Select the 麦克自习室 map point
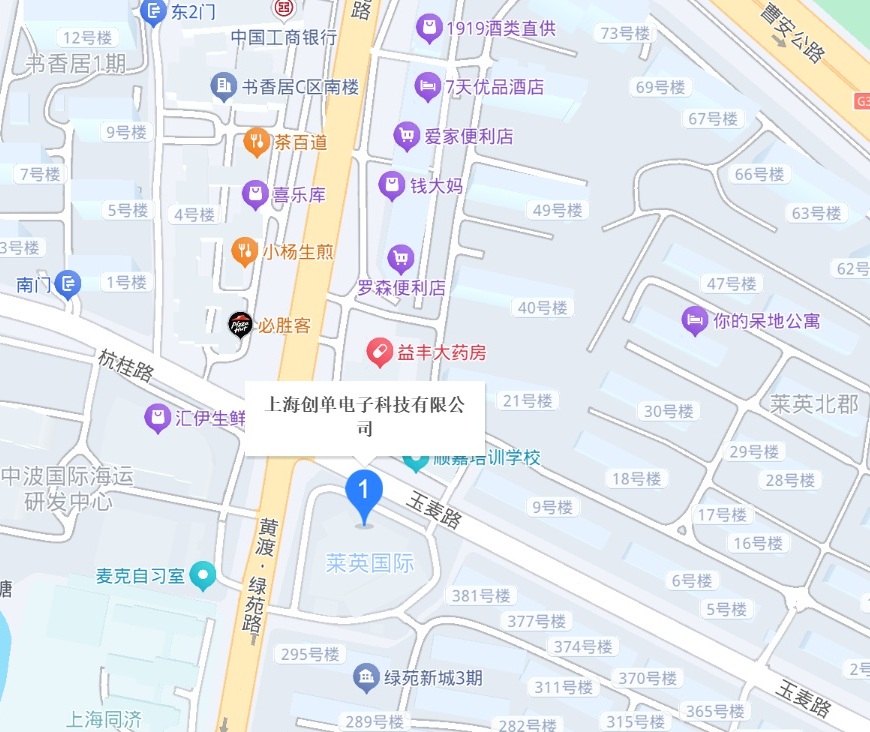The width and height of the screenshot is (870, 732). pos(204,575)
